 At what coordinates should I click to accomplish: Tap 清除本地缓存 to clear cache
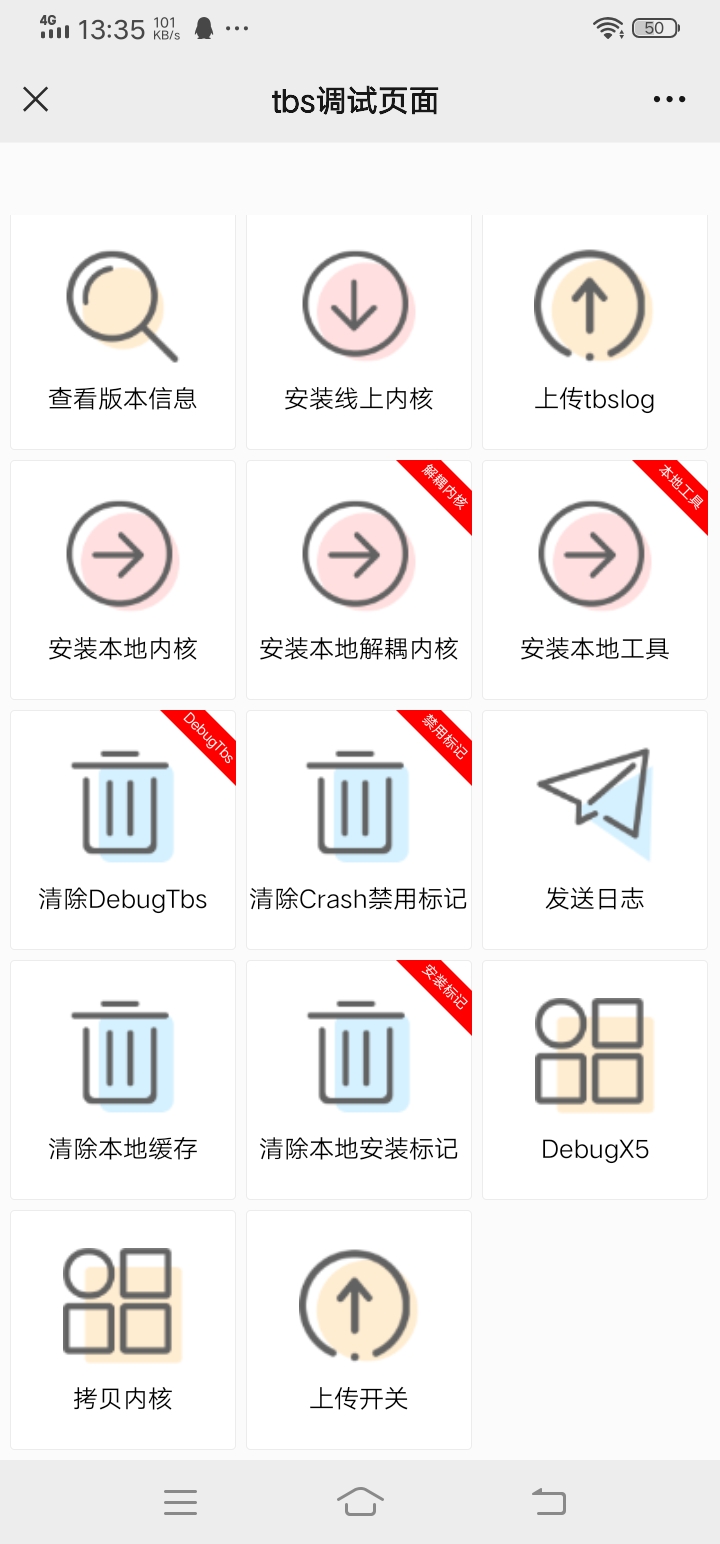[123, 1080]
